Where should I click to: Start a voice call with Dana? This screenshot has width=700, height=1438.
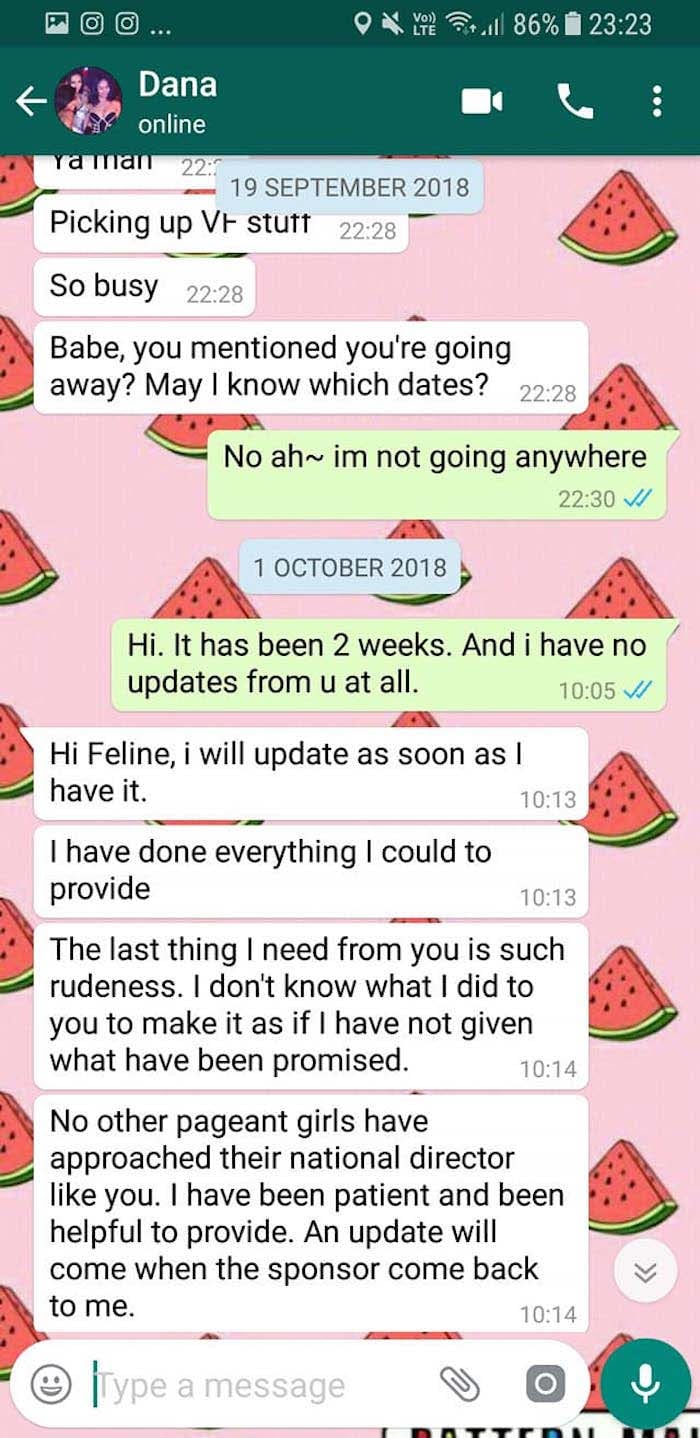pos(574,101)
